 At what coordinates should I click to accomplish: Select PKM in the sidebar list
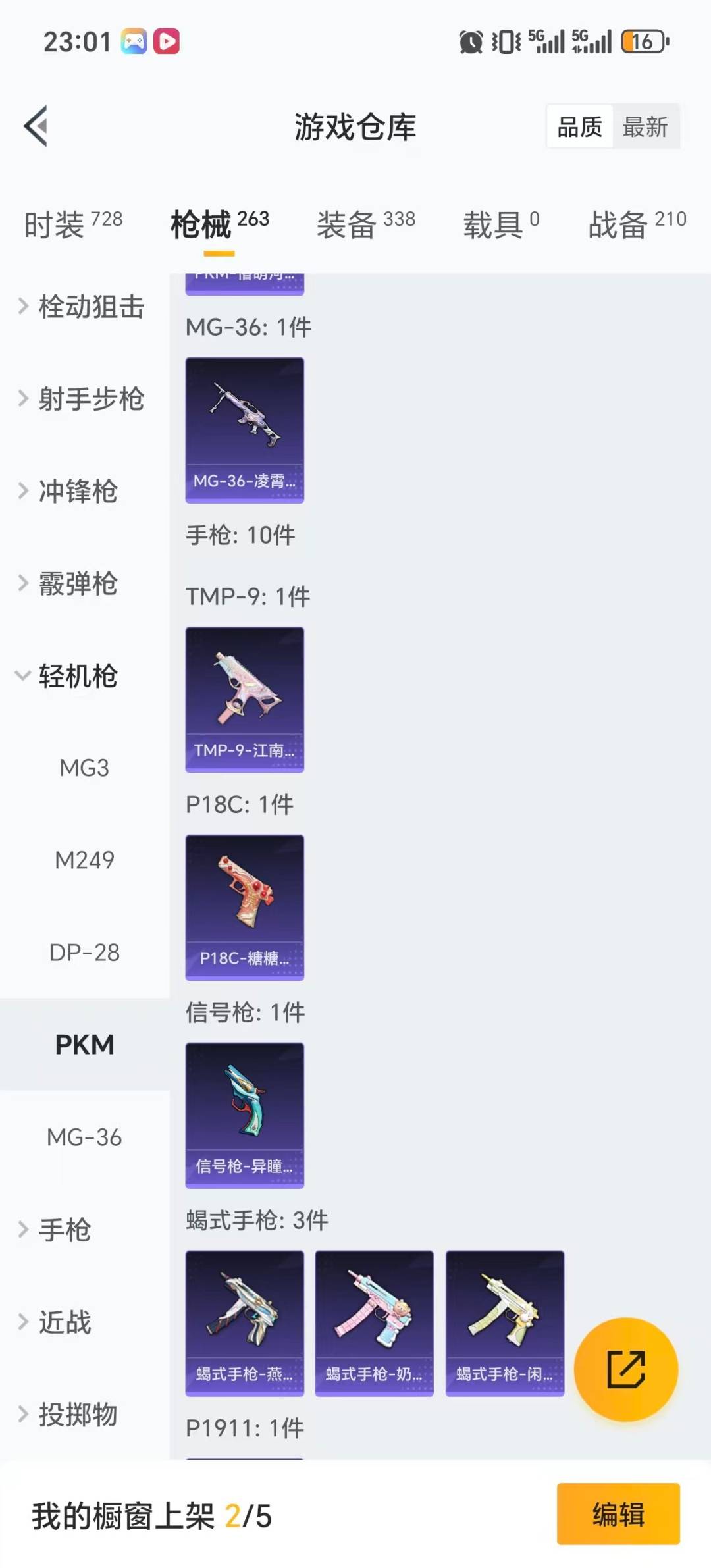85,1045
